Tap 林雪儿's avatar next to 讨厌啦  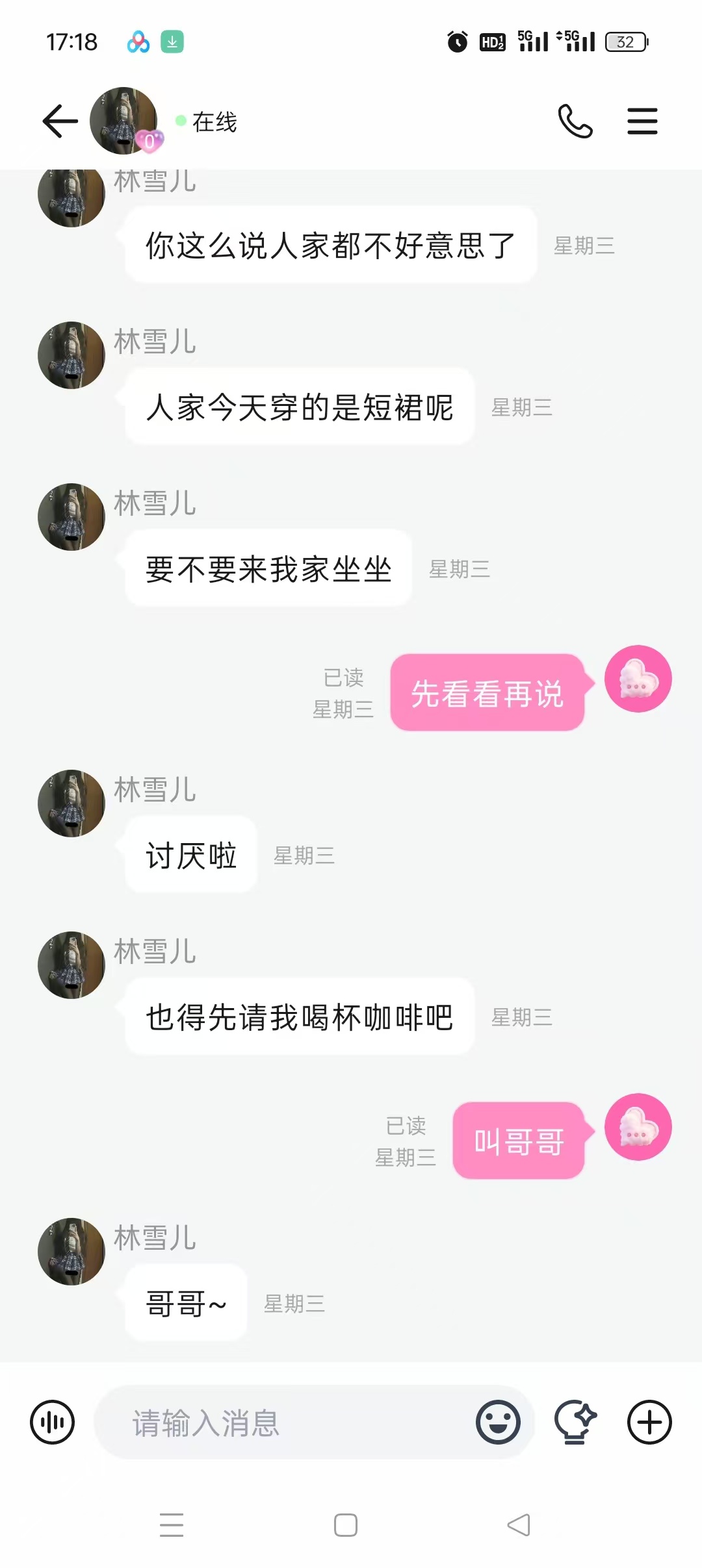click(71, 803)
